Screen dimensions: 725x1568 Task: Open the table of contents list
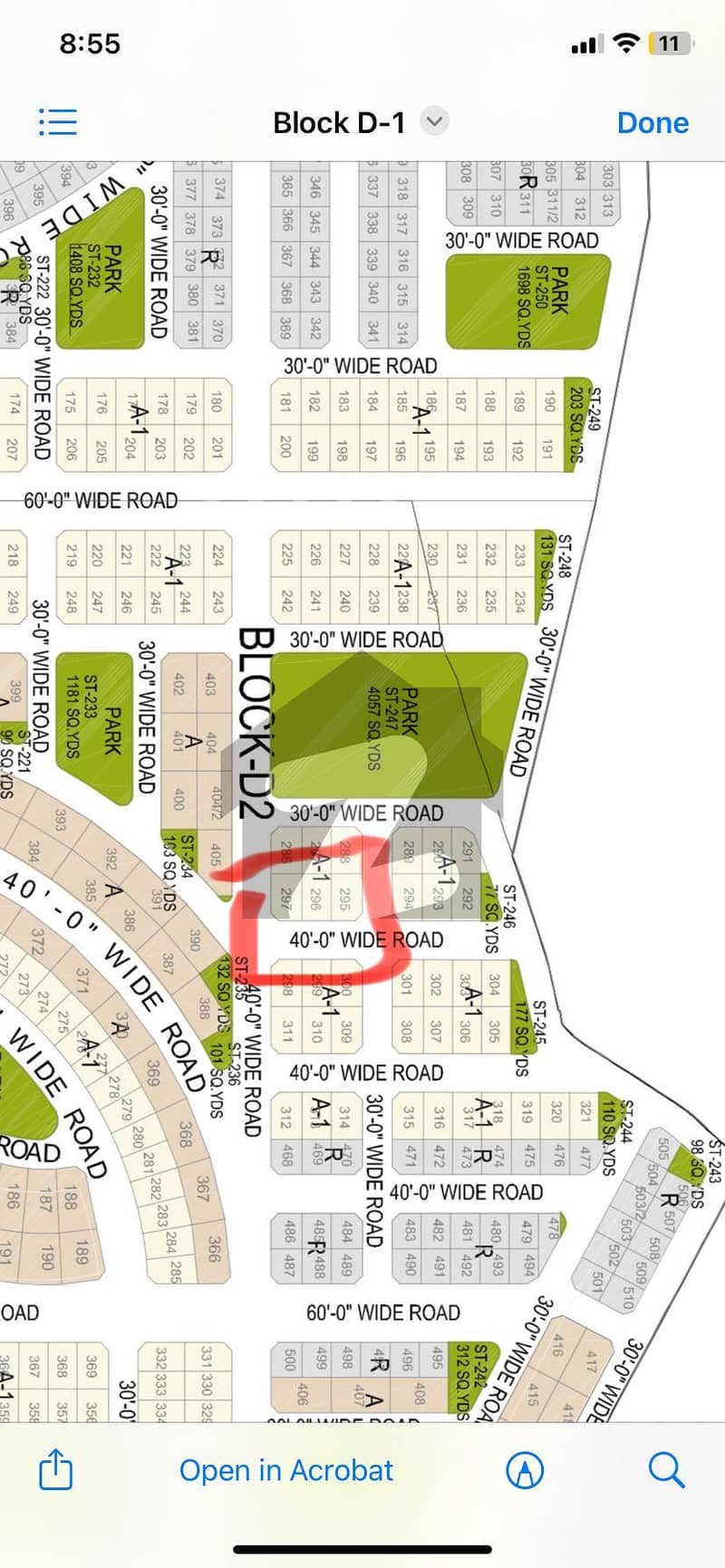tap(58, 122)
